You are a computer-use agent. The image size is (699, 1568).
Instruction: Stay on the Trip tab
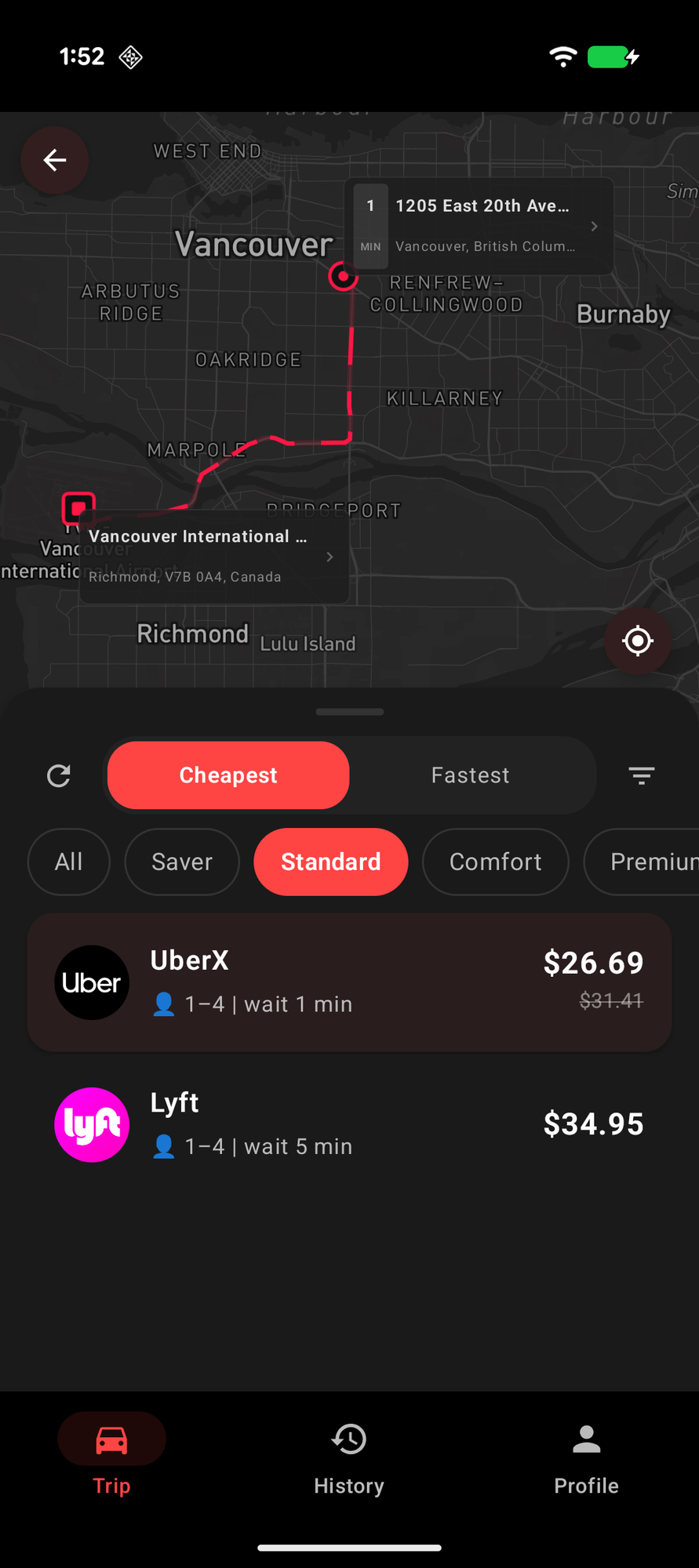[x=111, y=1454]
